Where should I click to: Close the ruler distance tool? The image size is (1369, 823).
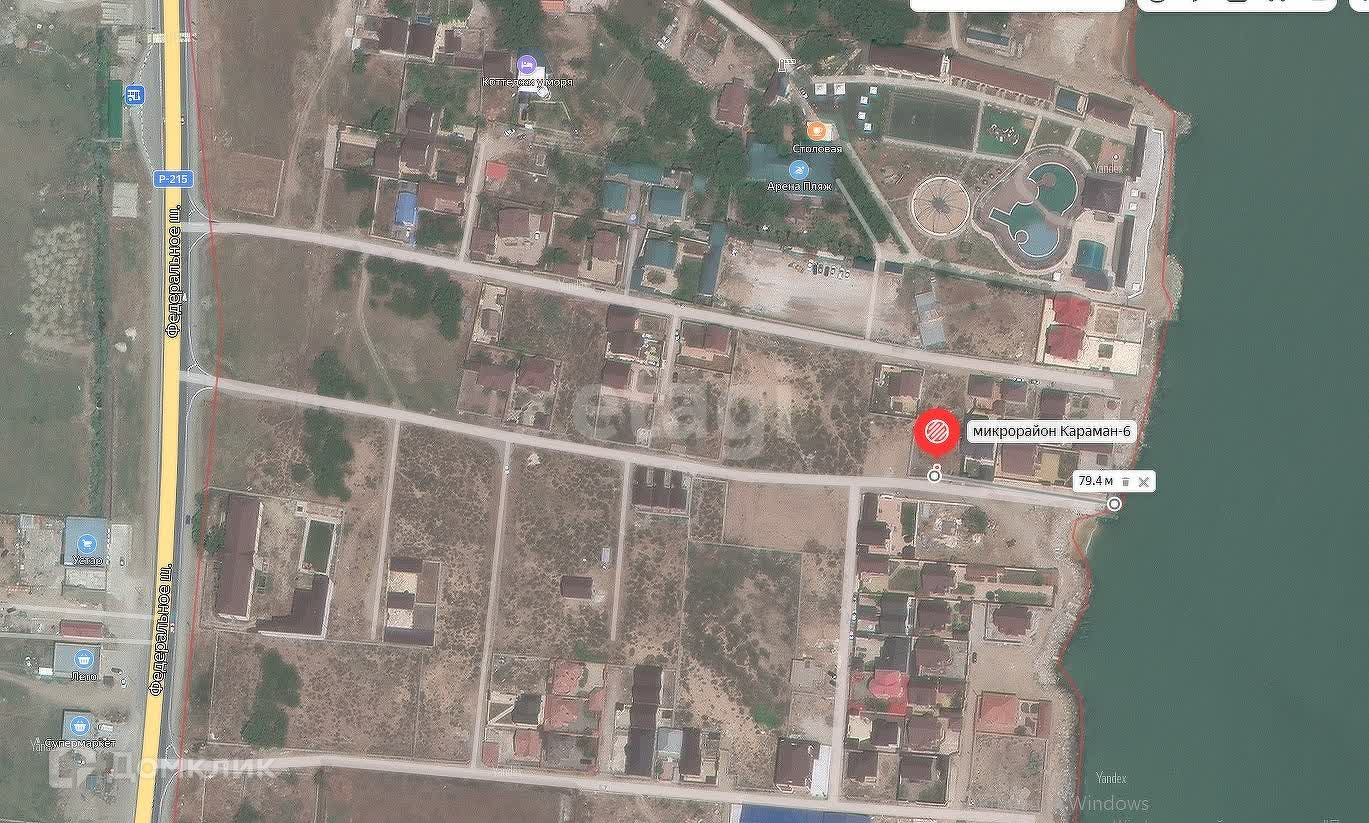click(1144, 482)
